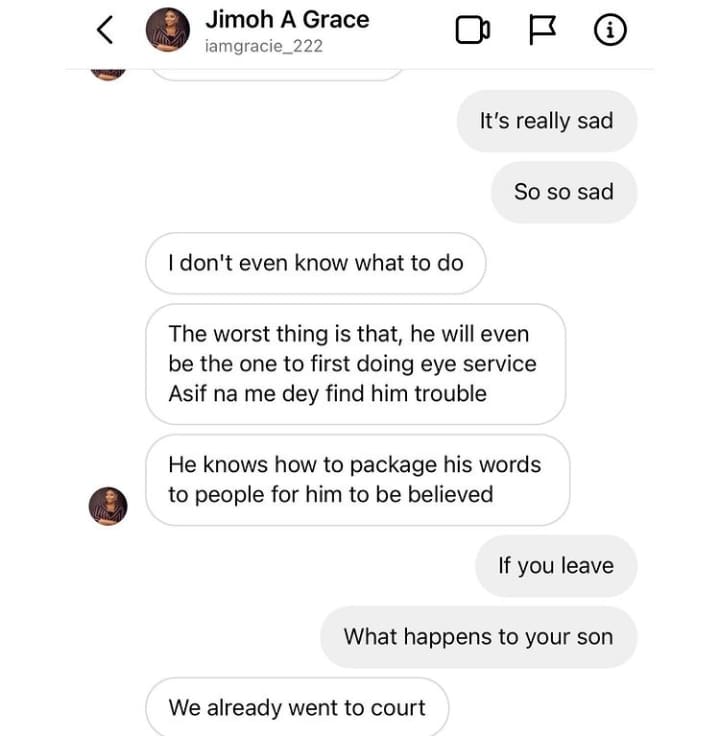Tap the flag icon in the header
The width and height of the screenshot is (720, 745).
click(x=541, y=31)
